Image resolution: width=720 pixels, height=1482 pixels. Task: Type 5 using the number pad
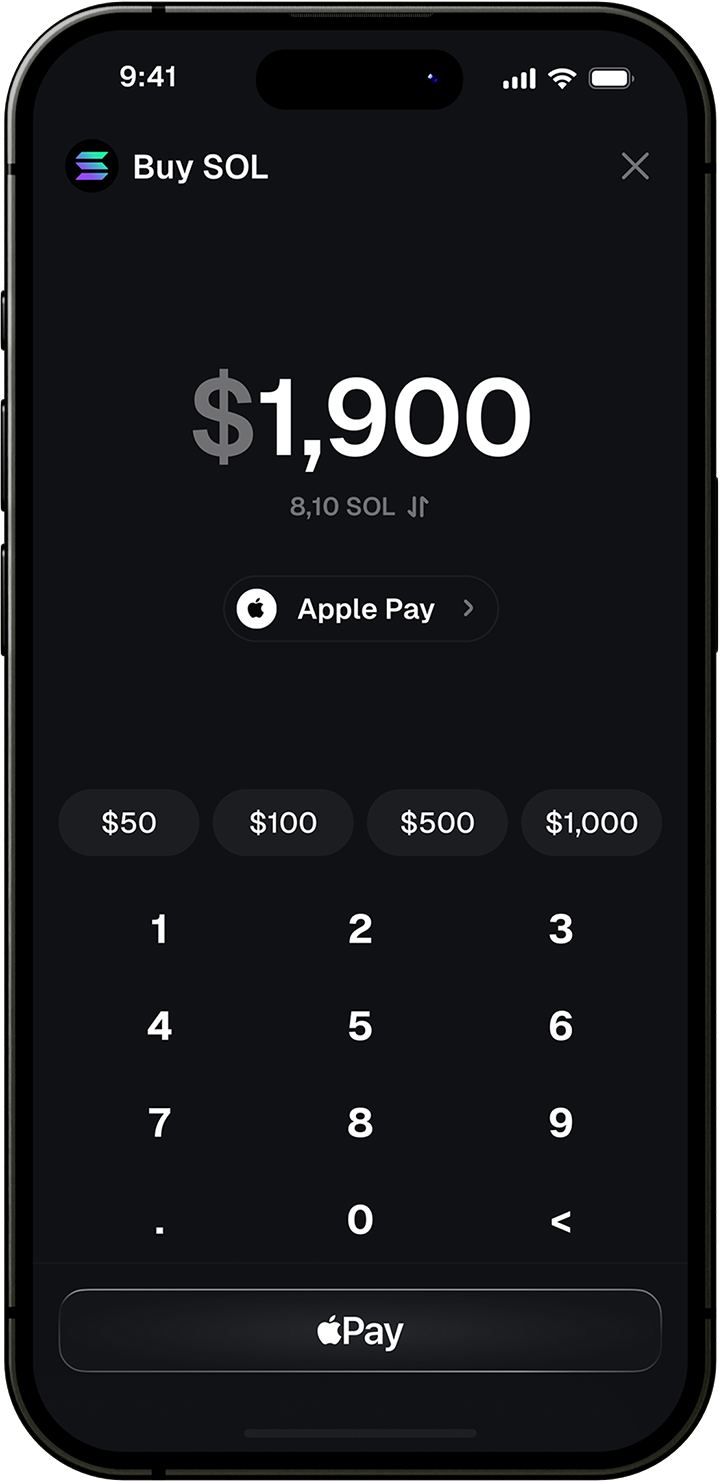[x=360, y=1026]
